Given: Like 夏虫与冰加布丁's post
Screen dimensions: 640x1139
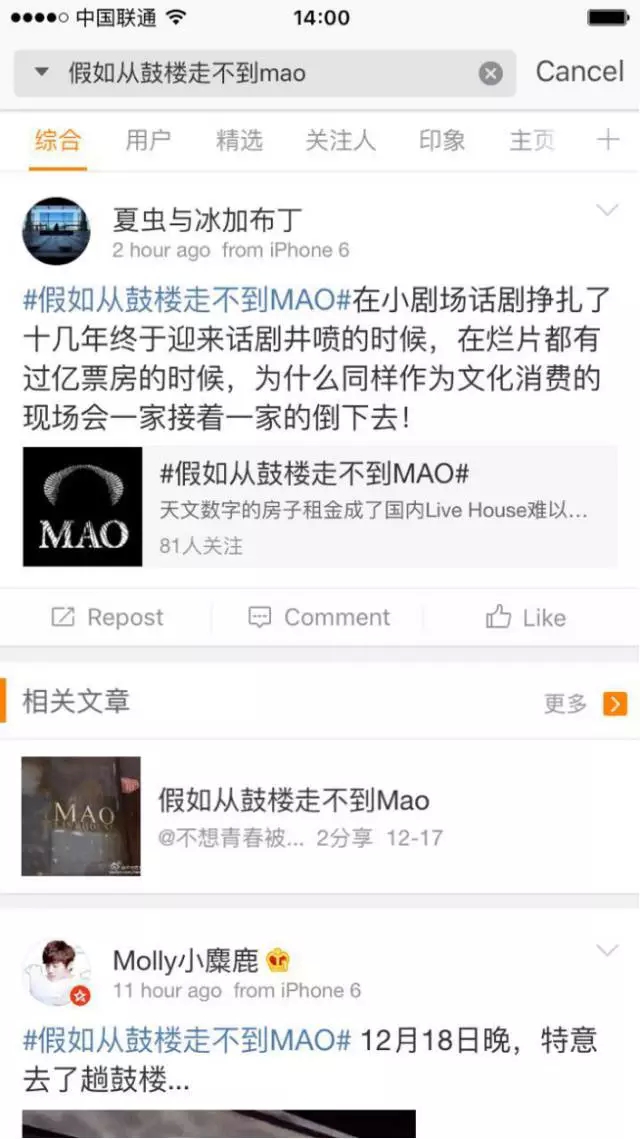Looking at the screenshot, I should point(526,618).
